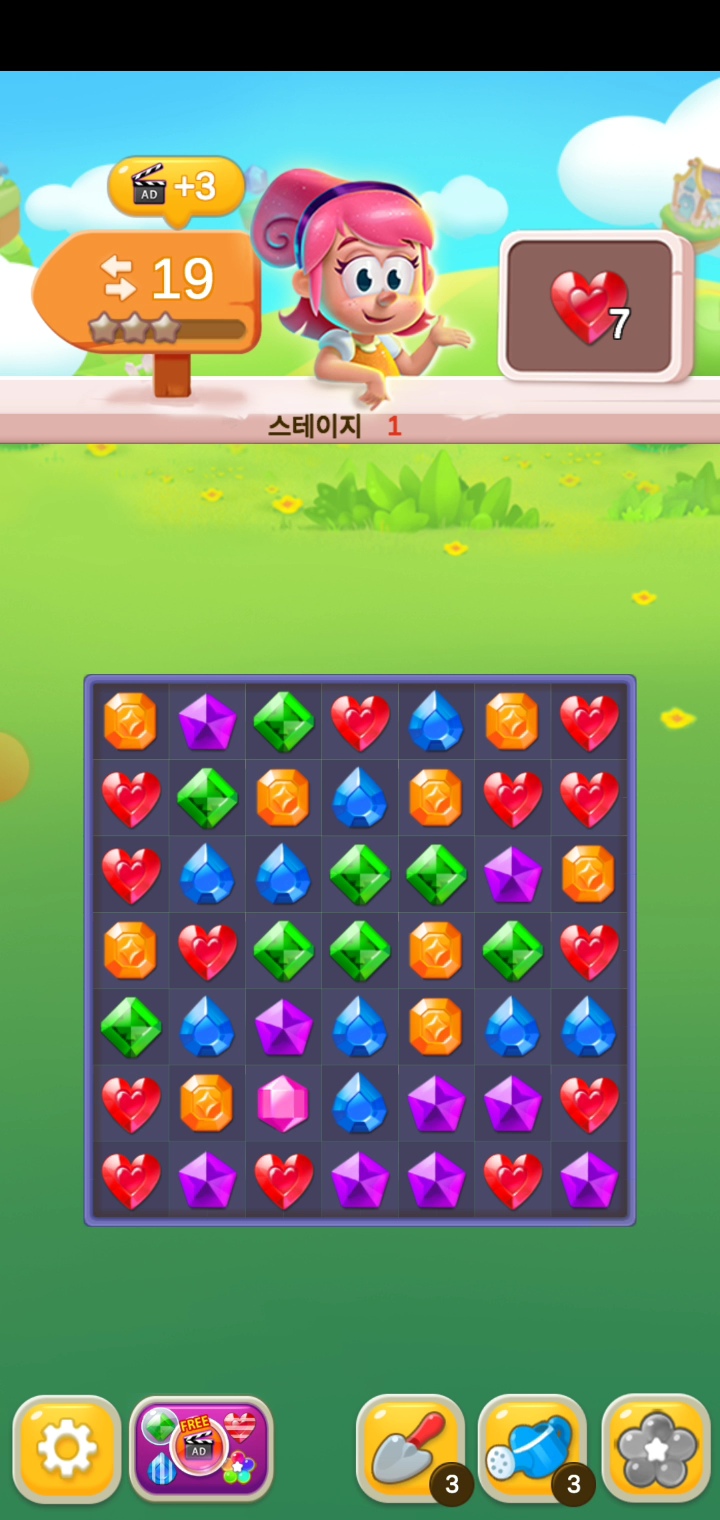This screenshot has width=720, height=1520.
Task: Watch ad for +3 extra moves
Action: point(176,187)
